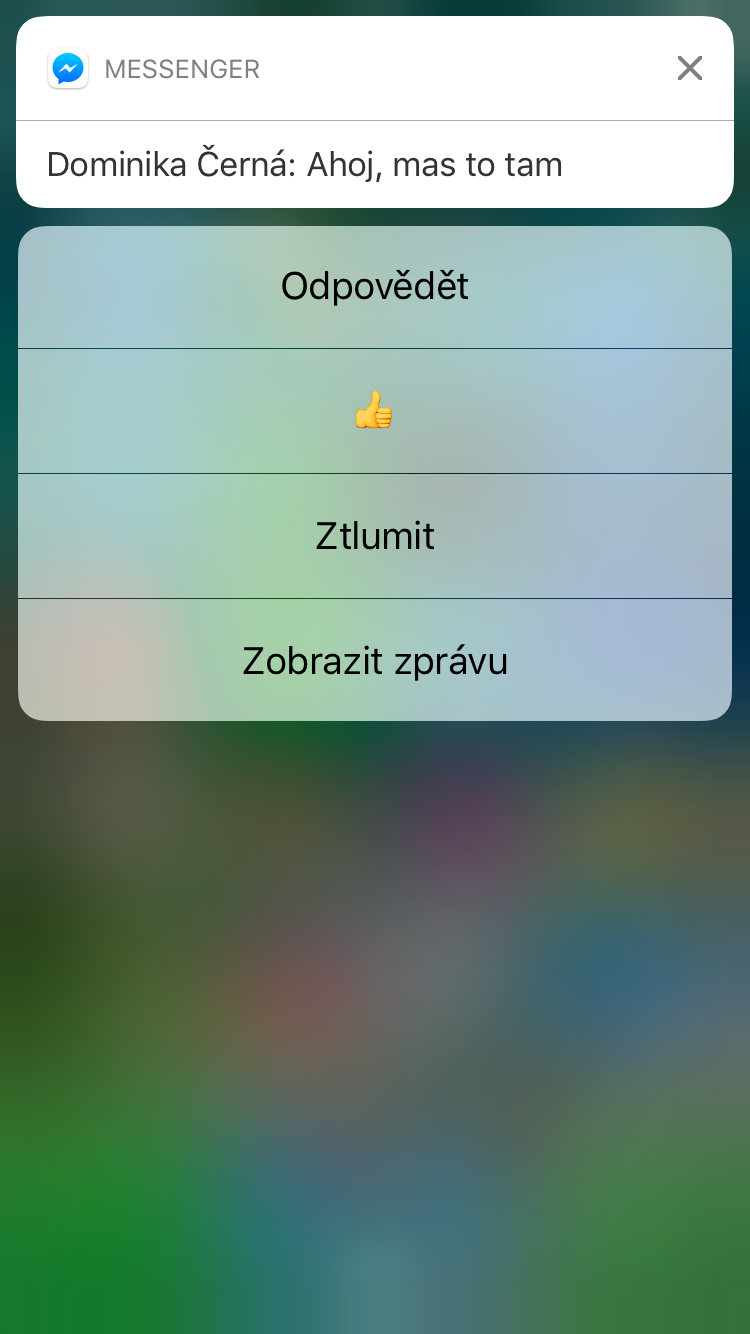
Task: Tap the blue lightning bolt Messenger logo
Action: pyautogui.click(x=68, y=68)
